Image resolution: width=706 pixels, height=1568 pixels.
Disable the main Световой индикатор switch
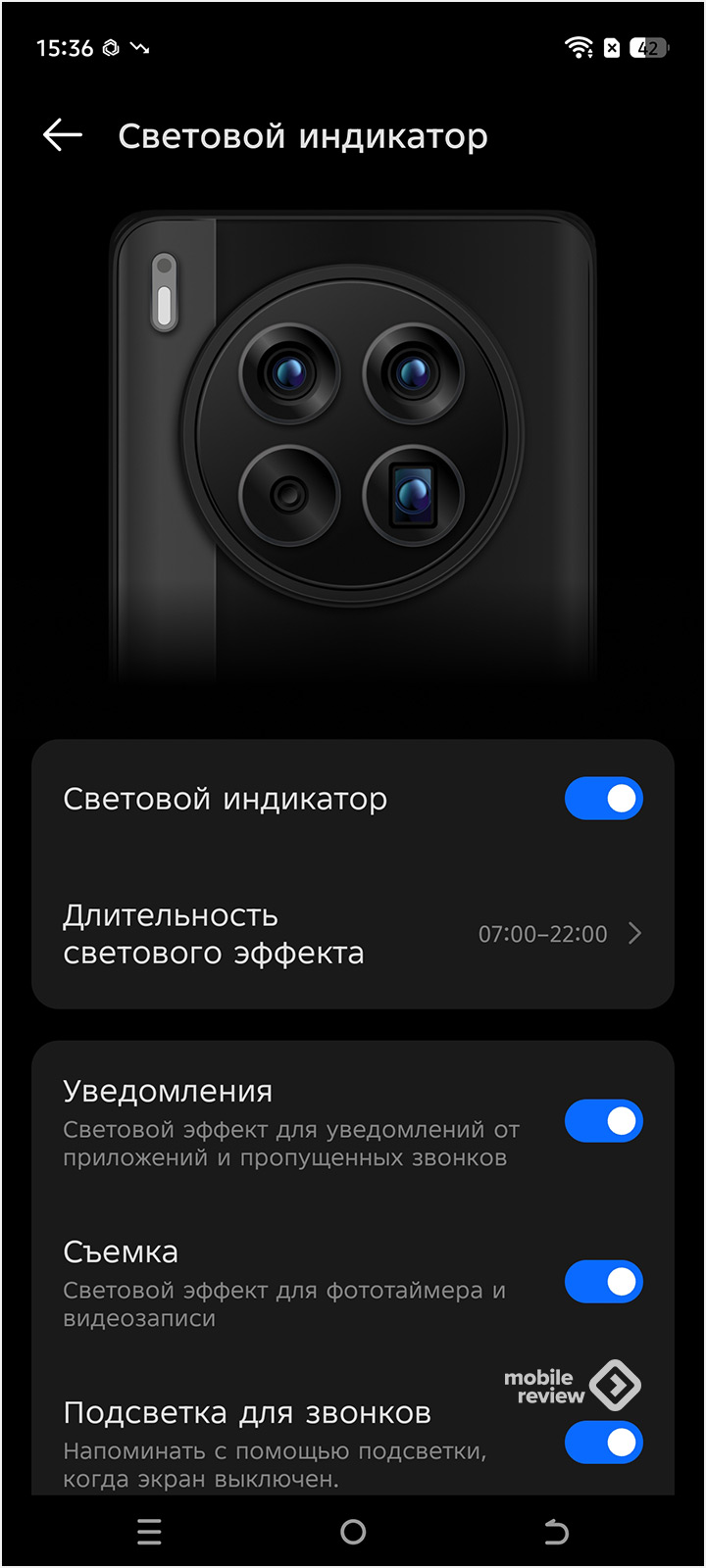pyautogui.click(x=603, y=799)
